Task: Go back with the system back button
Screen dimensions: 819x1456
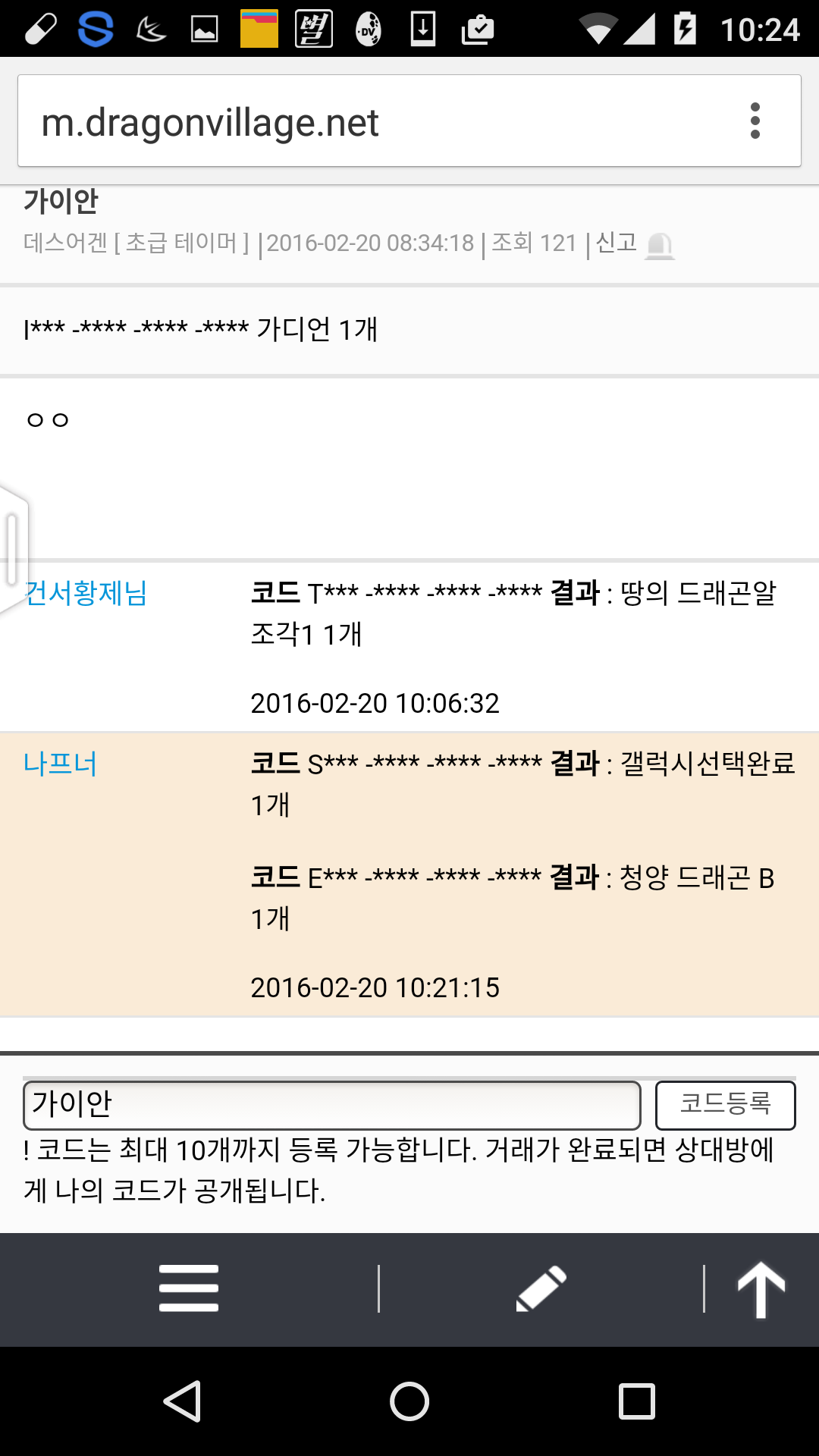Action: tap(182, 1401)
